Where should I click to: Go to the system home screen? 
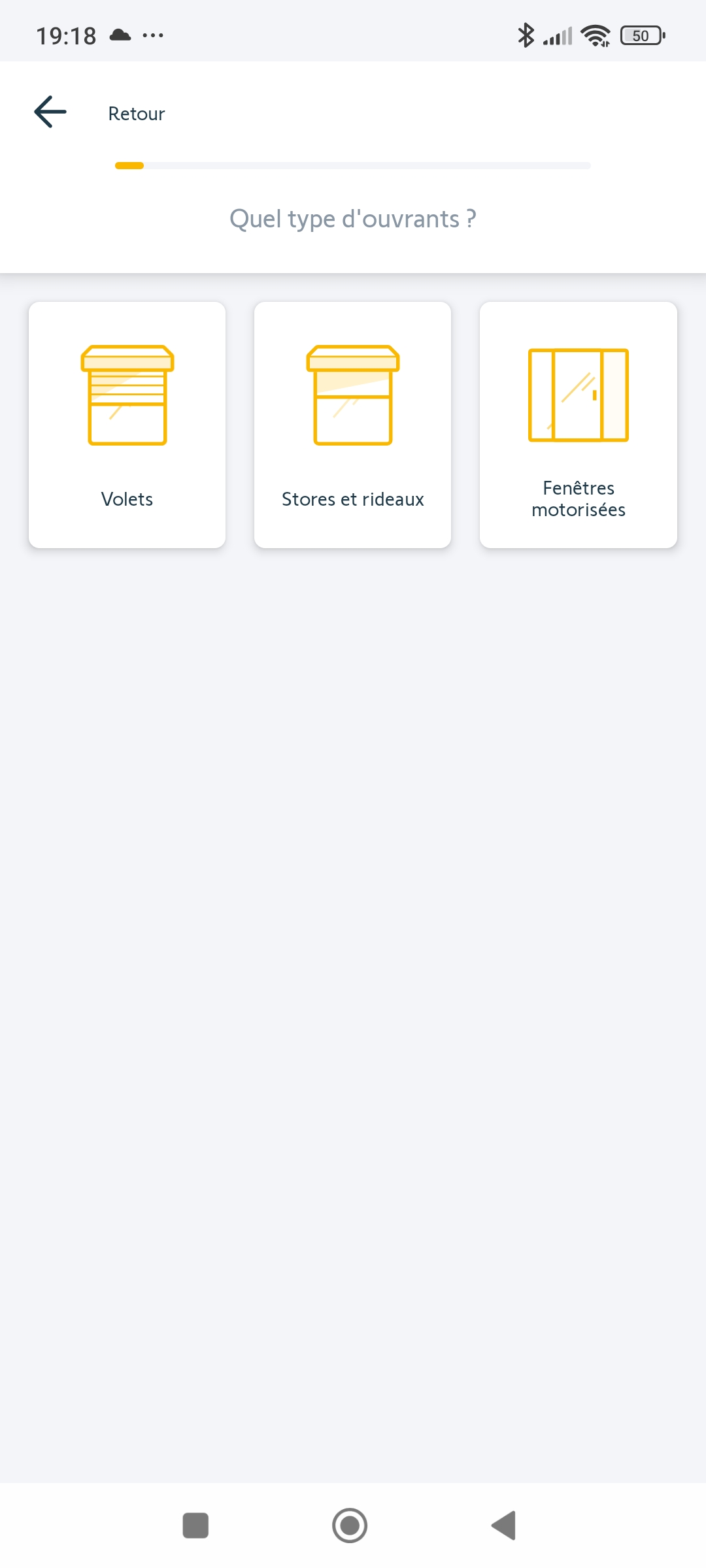point(350,1526)
